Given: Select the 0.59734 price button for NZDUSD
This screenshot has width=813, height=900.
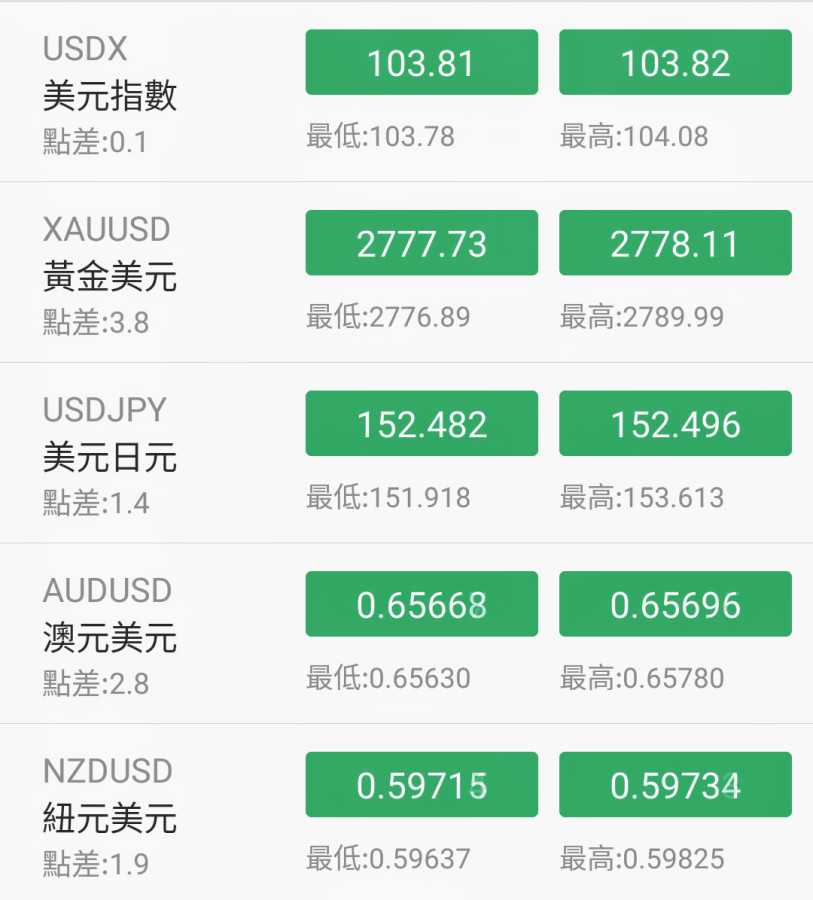Looking at the screenshot, I should pyautogui.click(x=675, y=785).
